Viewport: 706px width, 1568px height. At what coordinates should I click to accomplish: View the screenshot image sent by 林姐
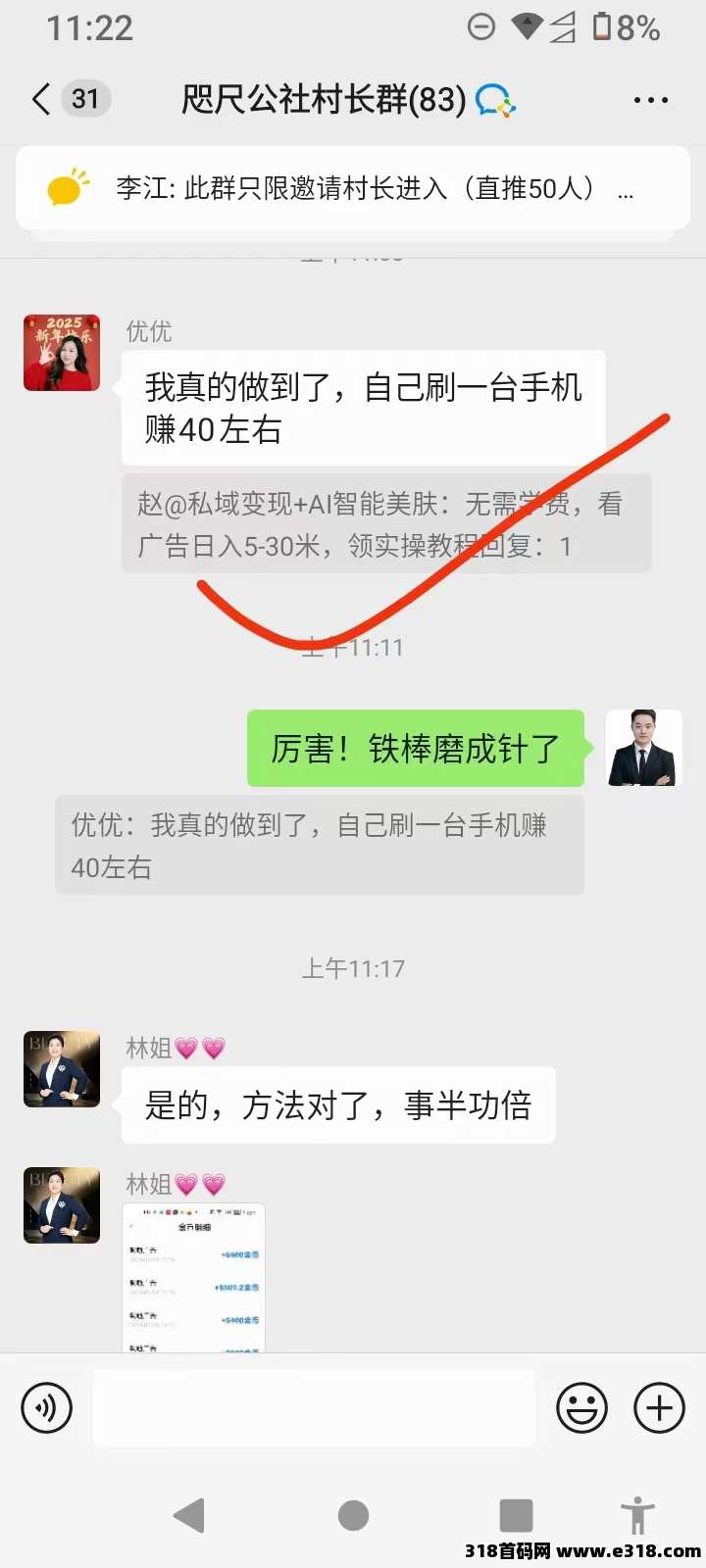tap(193, 1278)
